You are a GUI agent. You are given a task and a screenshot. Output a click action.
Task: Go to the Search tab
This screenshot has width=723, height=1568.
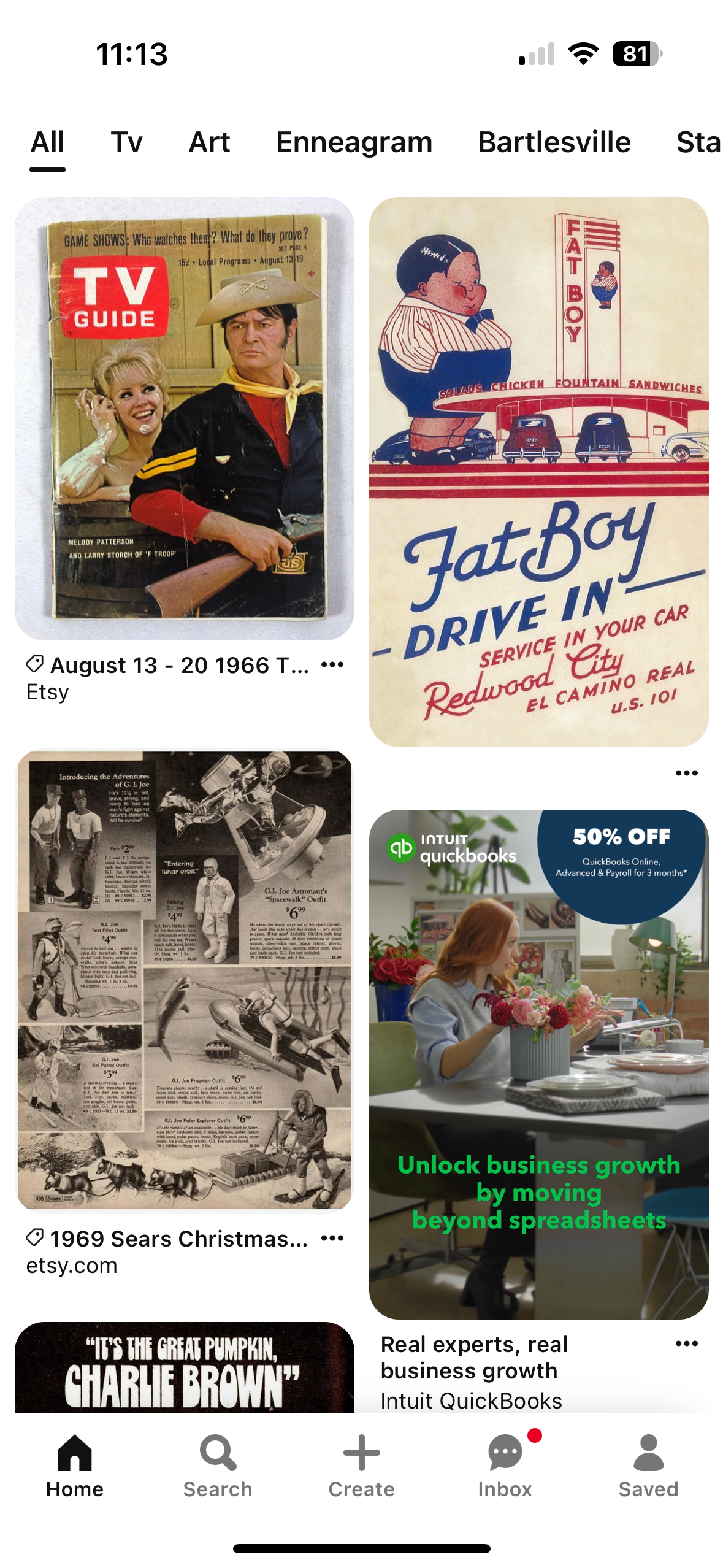pos(218,1465)
